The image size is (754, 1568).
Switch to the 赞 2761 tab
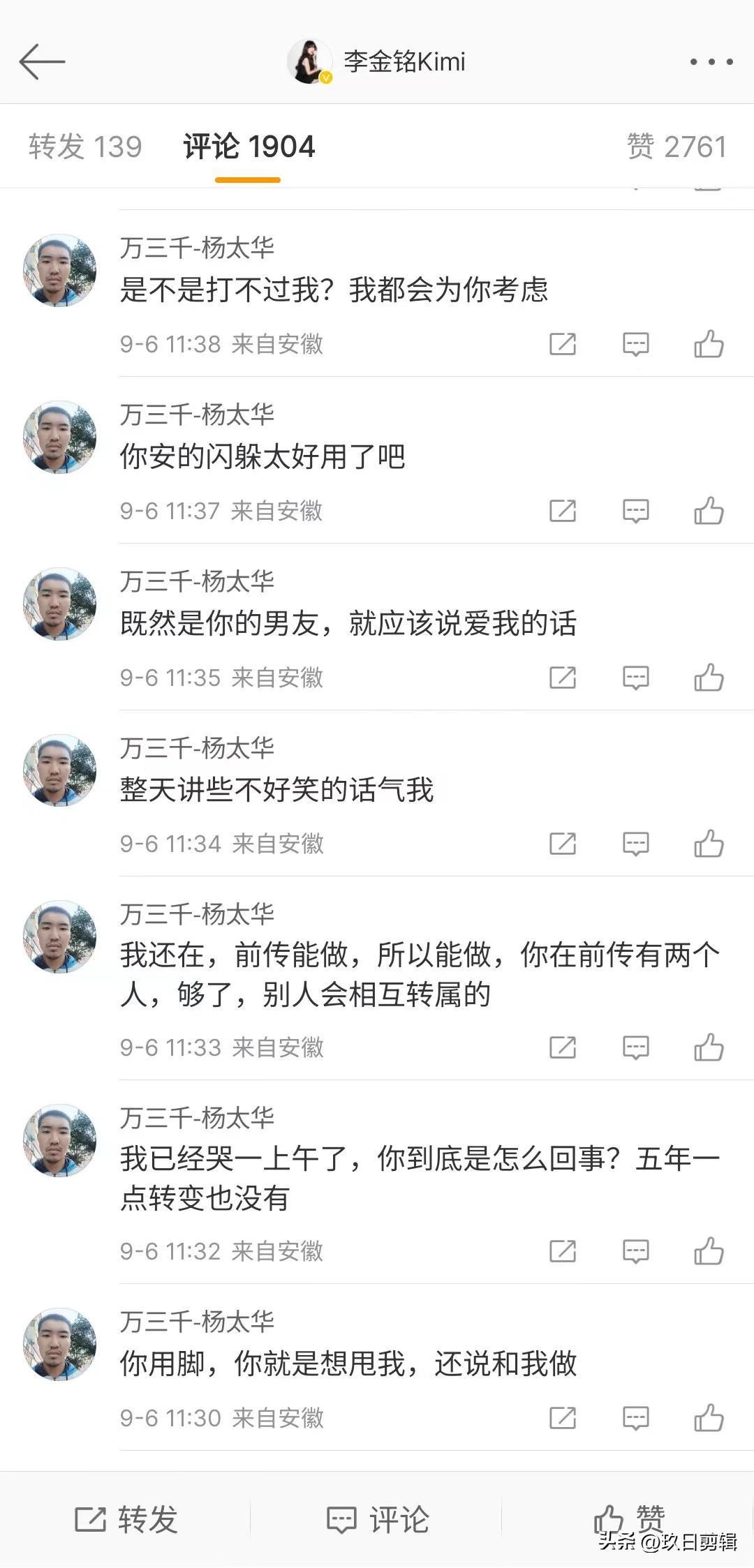click(x=676, y=147)
